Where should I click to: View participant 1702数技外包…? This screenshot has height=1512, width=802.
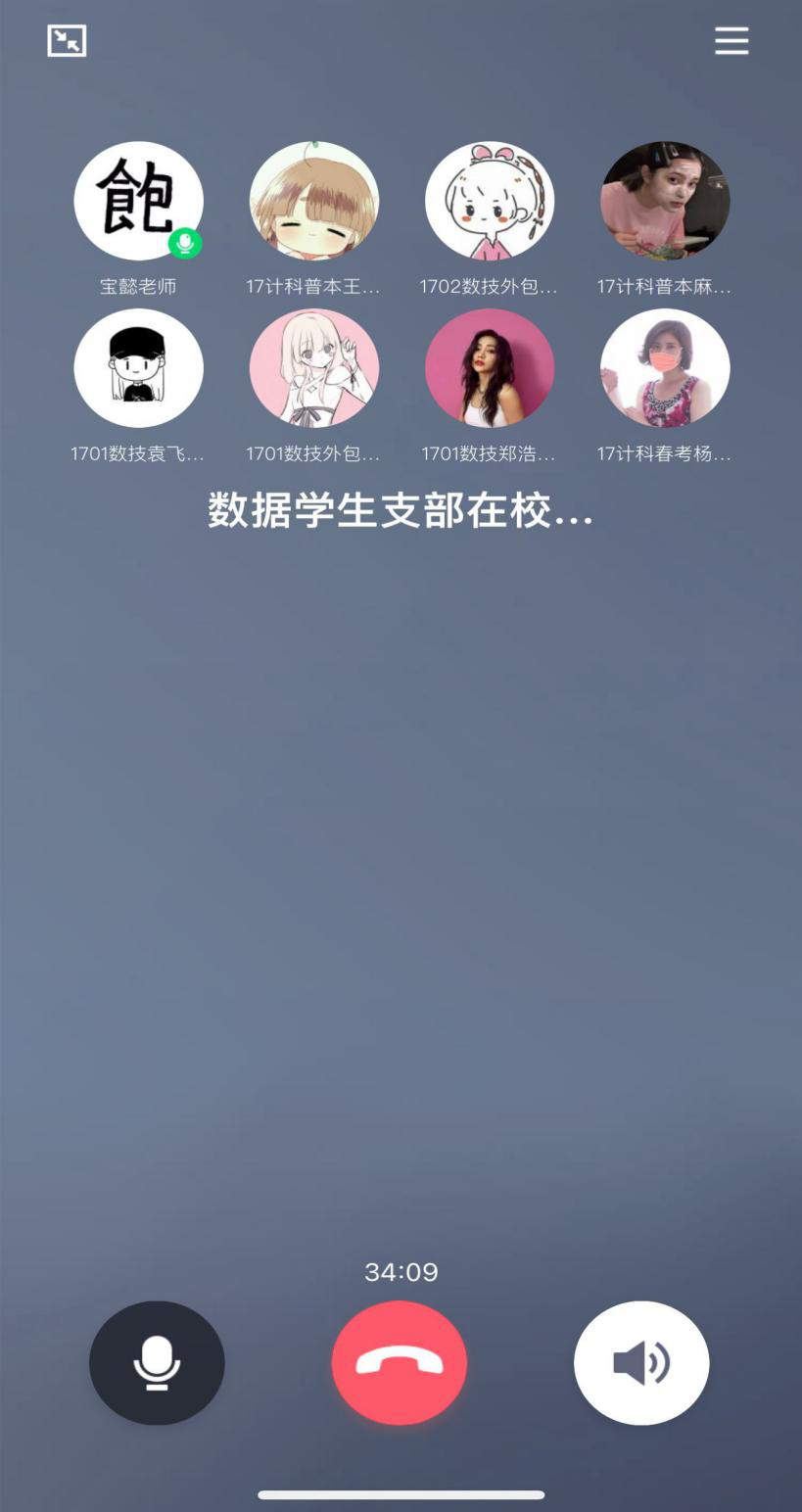(489, 201)
